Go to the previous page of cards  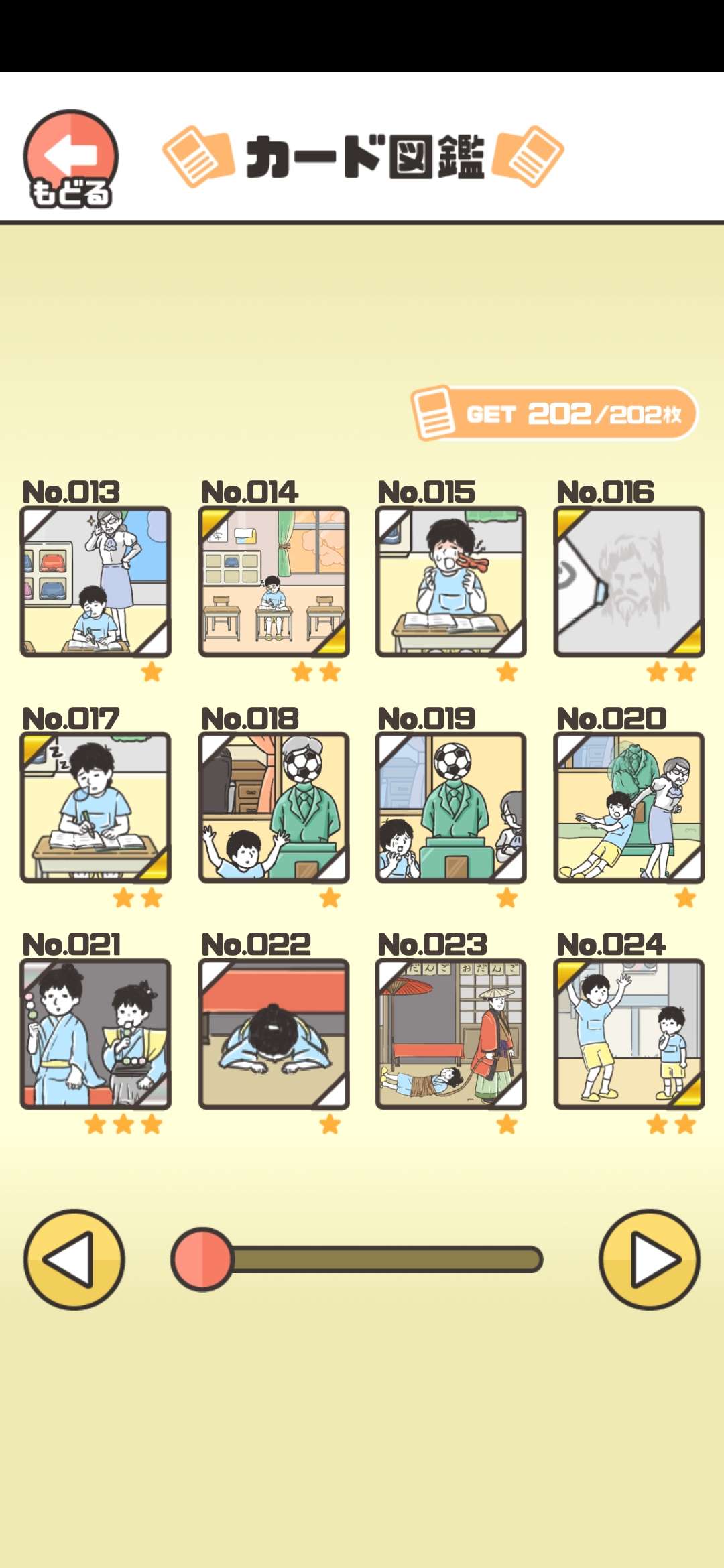tap(74, 1259)
